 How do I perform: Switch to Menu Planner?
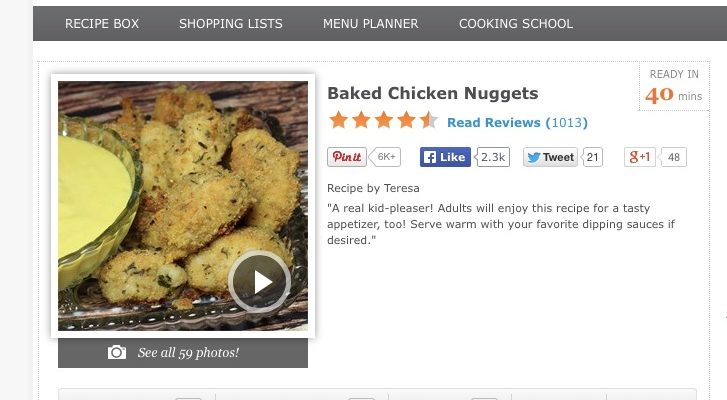[x=370, y=24]
